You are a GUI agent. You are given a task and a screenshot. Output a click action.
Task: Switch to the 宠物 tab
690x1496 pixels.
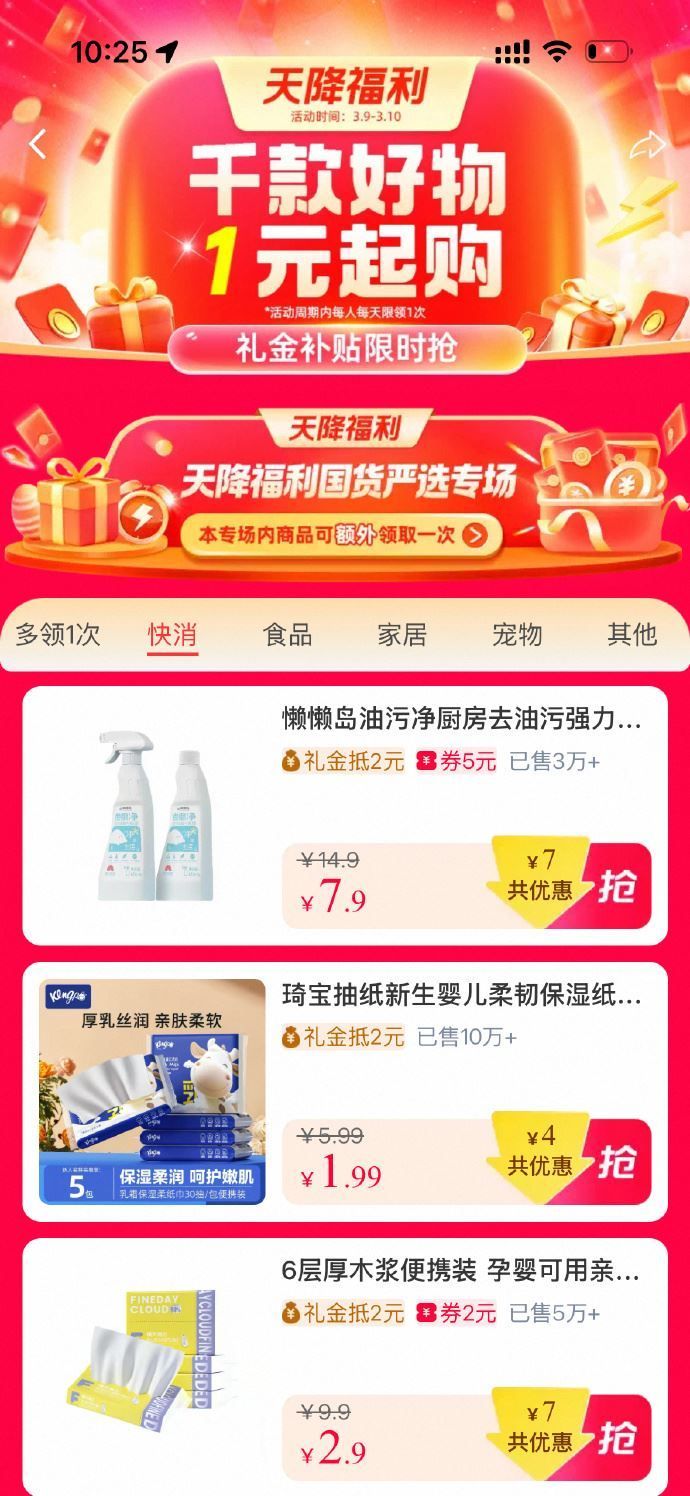click(x=517, y=634)
